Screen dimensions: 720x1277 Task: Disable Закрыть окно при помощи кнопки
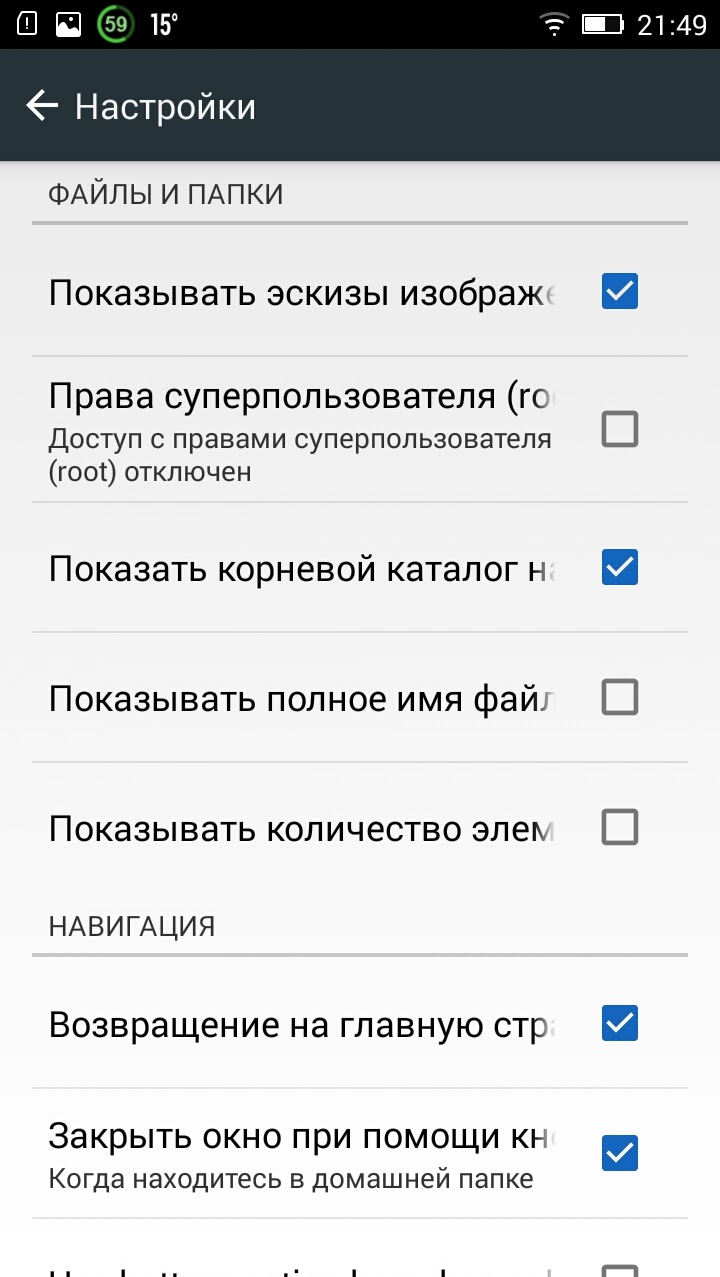619,1153
